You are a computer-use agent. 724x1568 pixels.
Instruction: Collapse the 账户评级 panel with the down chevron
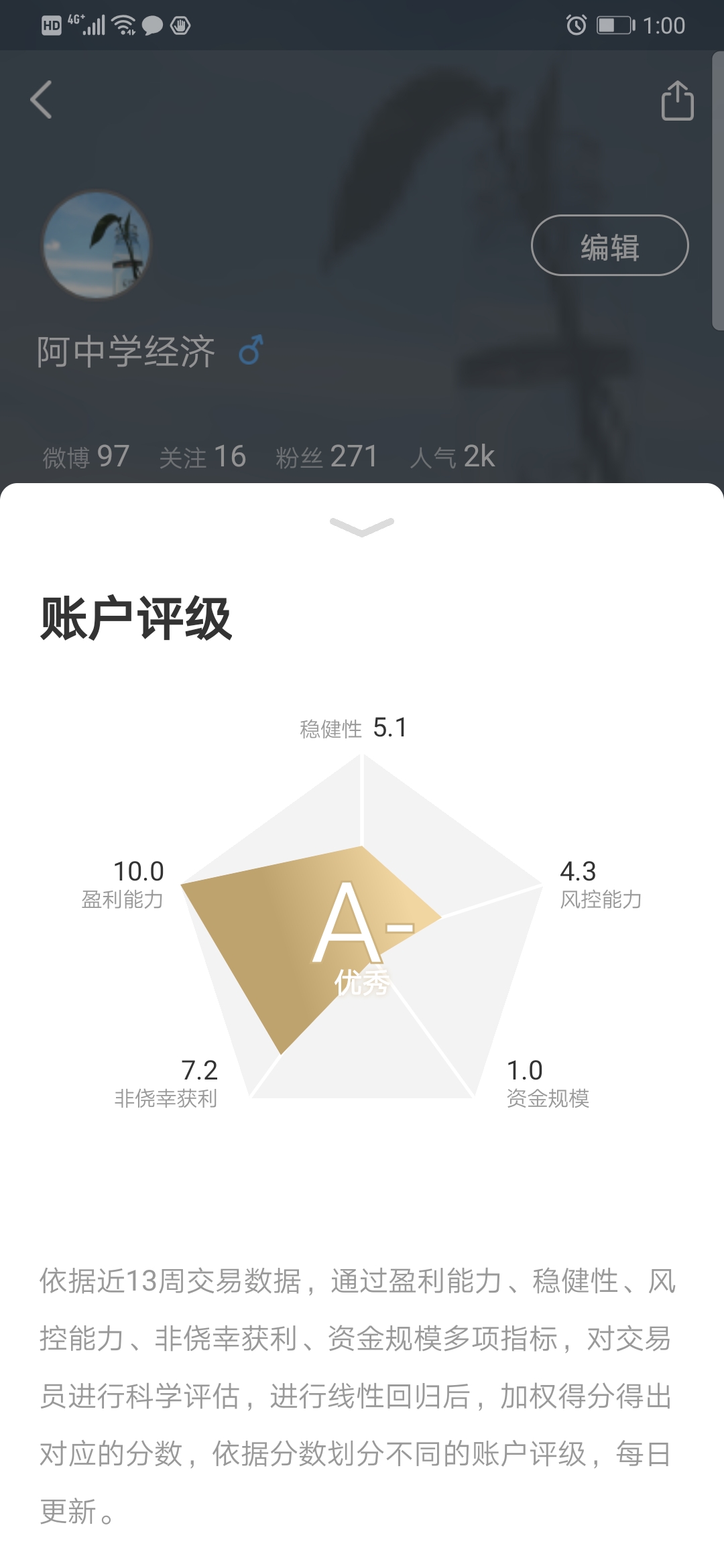pyautogui.click(x=362, y=527)
